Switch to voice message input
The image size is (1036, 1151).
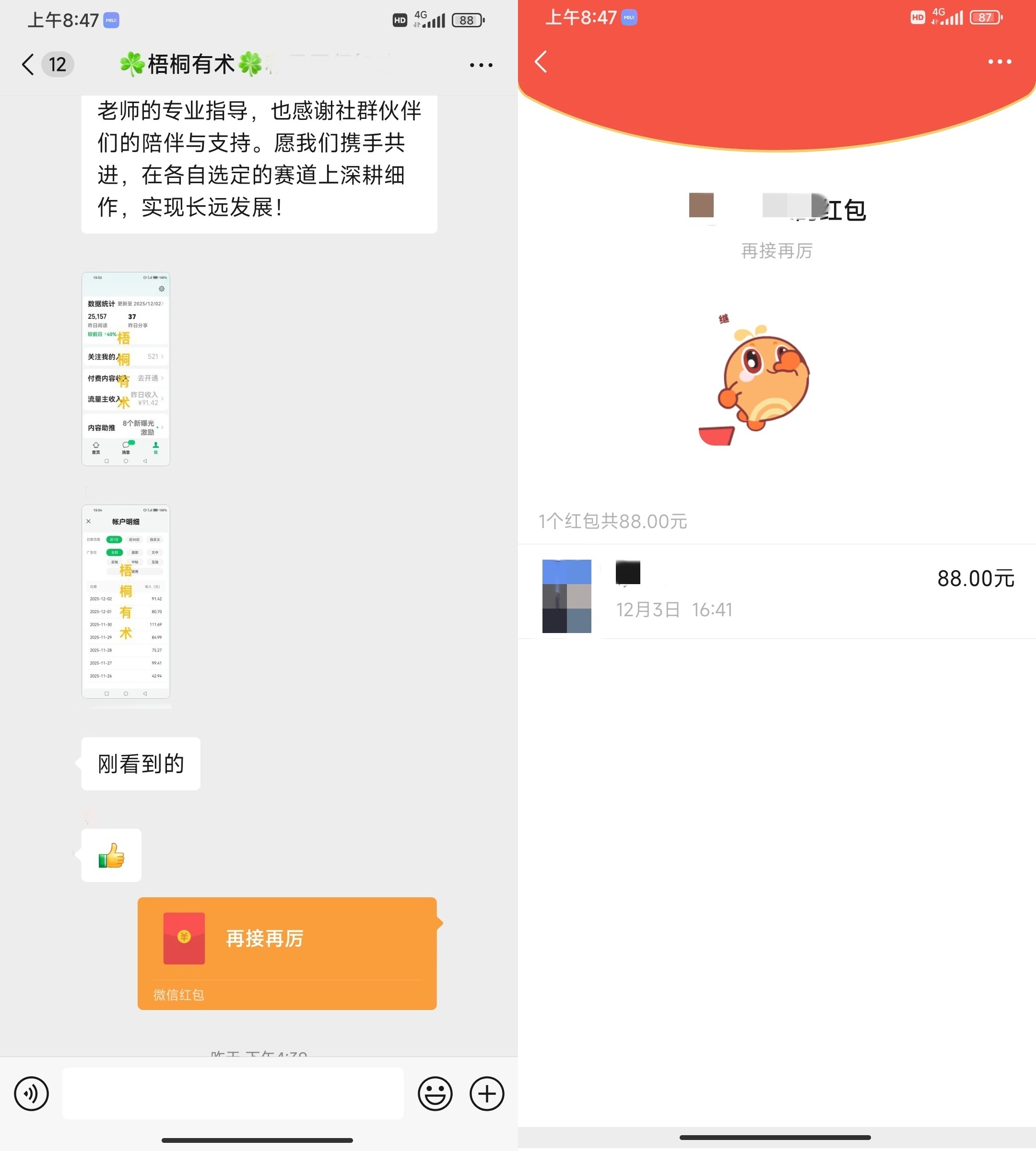(x=32, y=1093)
